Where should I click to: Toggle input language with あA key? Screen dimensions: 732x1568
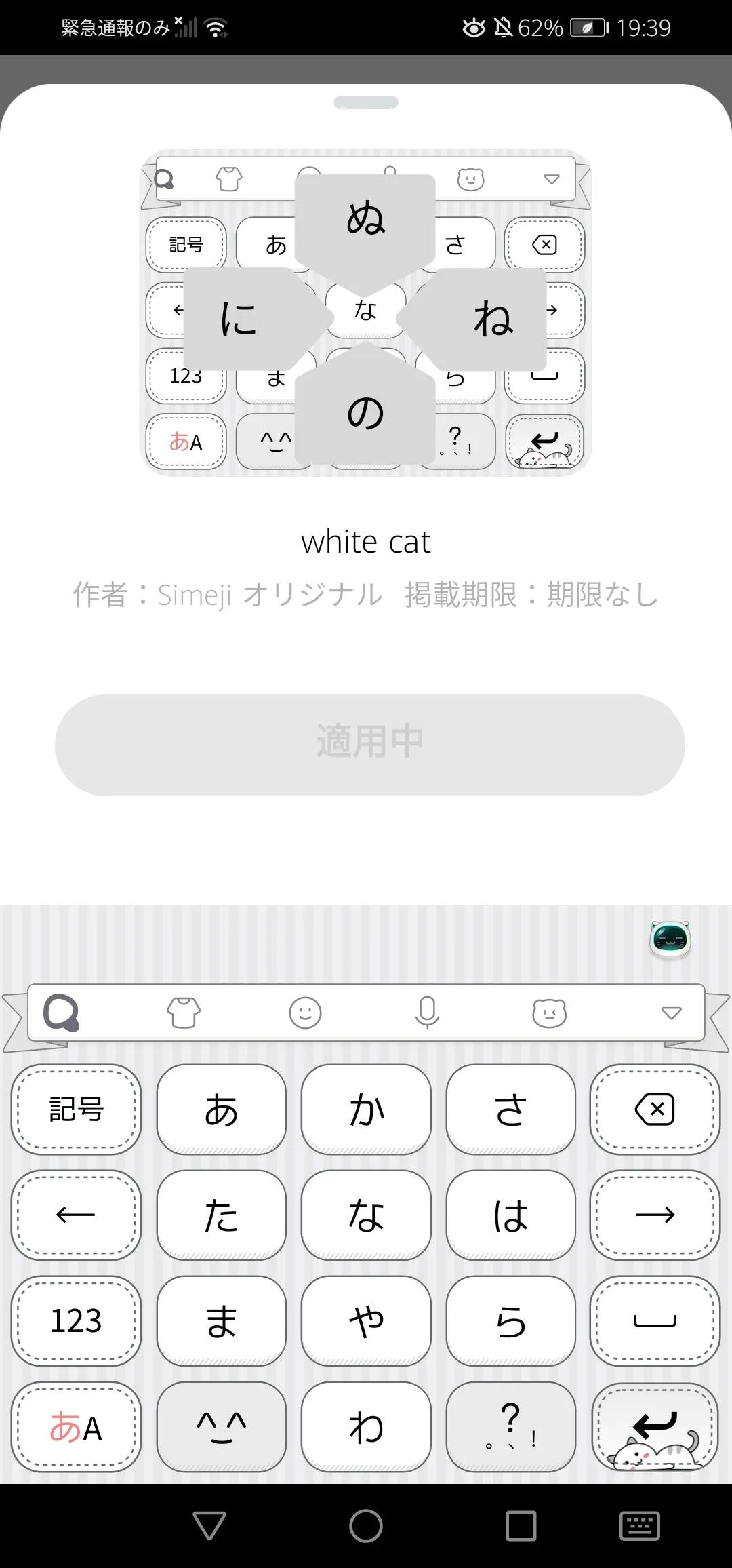76,1426
